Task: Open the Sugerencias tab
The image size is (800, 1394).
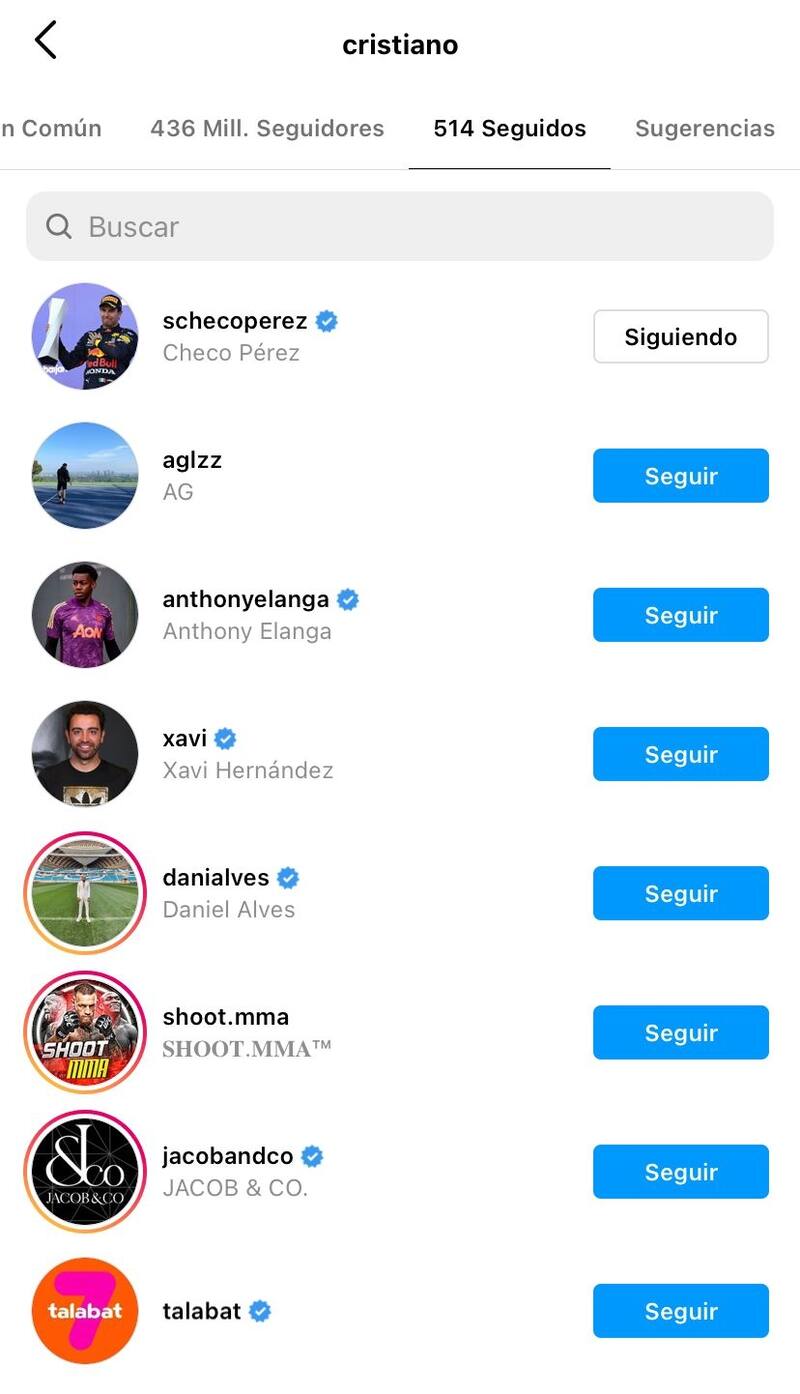Action: 704,129
